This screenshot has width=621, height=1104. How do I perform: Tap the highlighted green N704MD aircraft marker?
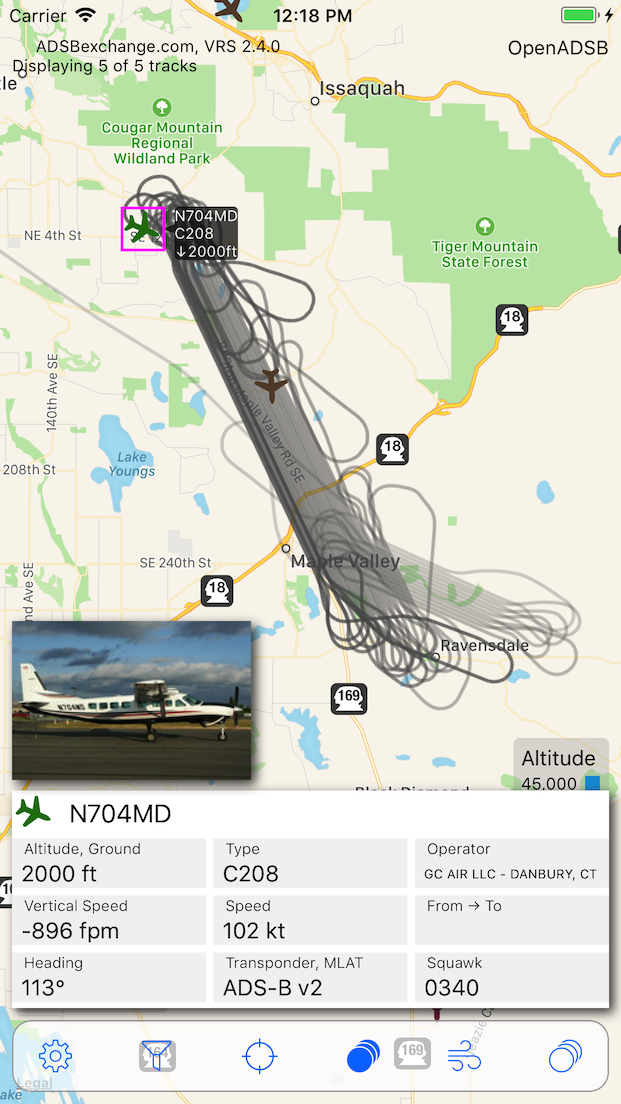click(x=144, y=229)
